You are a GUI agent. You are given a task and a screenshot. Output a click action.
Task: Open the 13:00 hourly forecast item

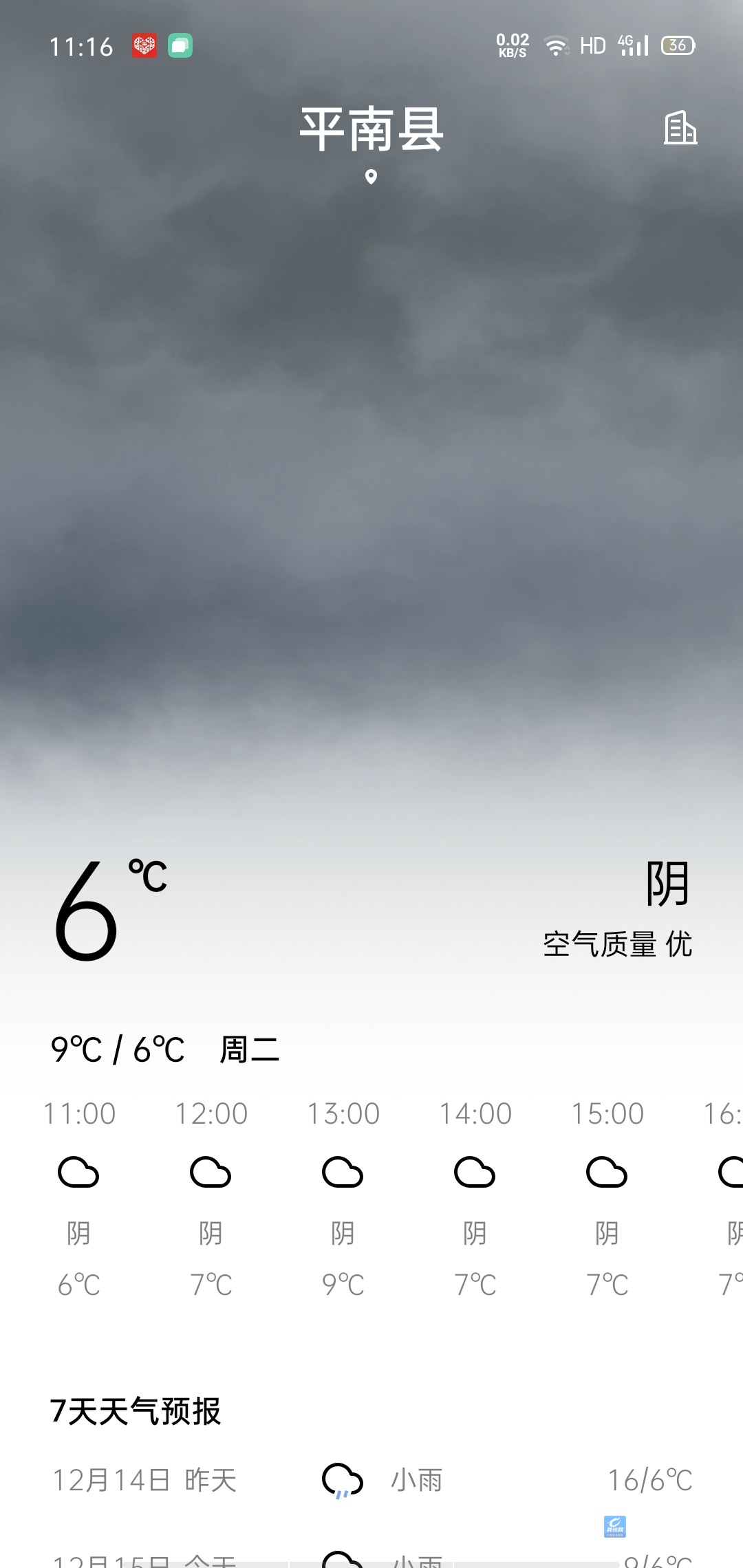coord(343,1197)
